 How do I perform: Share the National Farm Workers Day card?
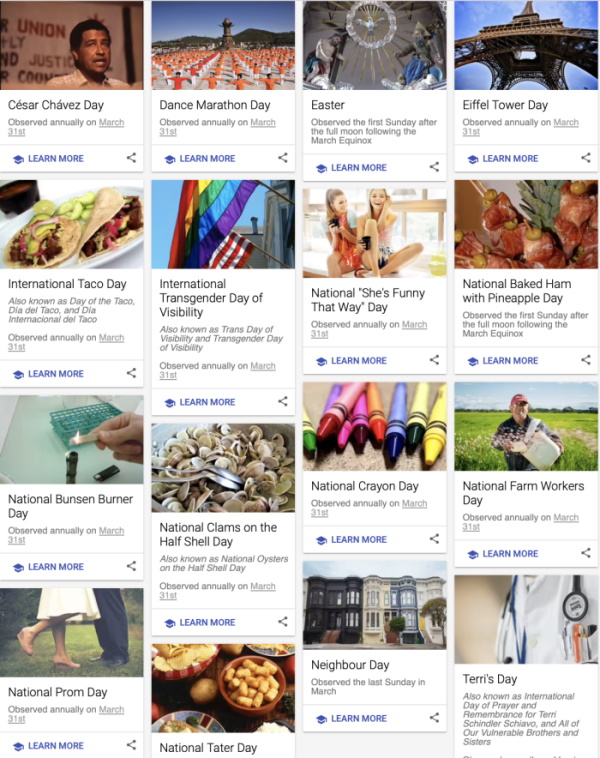[x=586, y=553]
